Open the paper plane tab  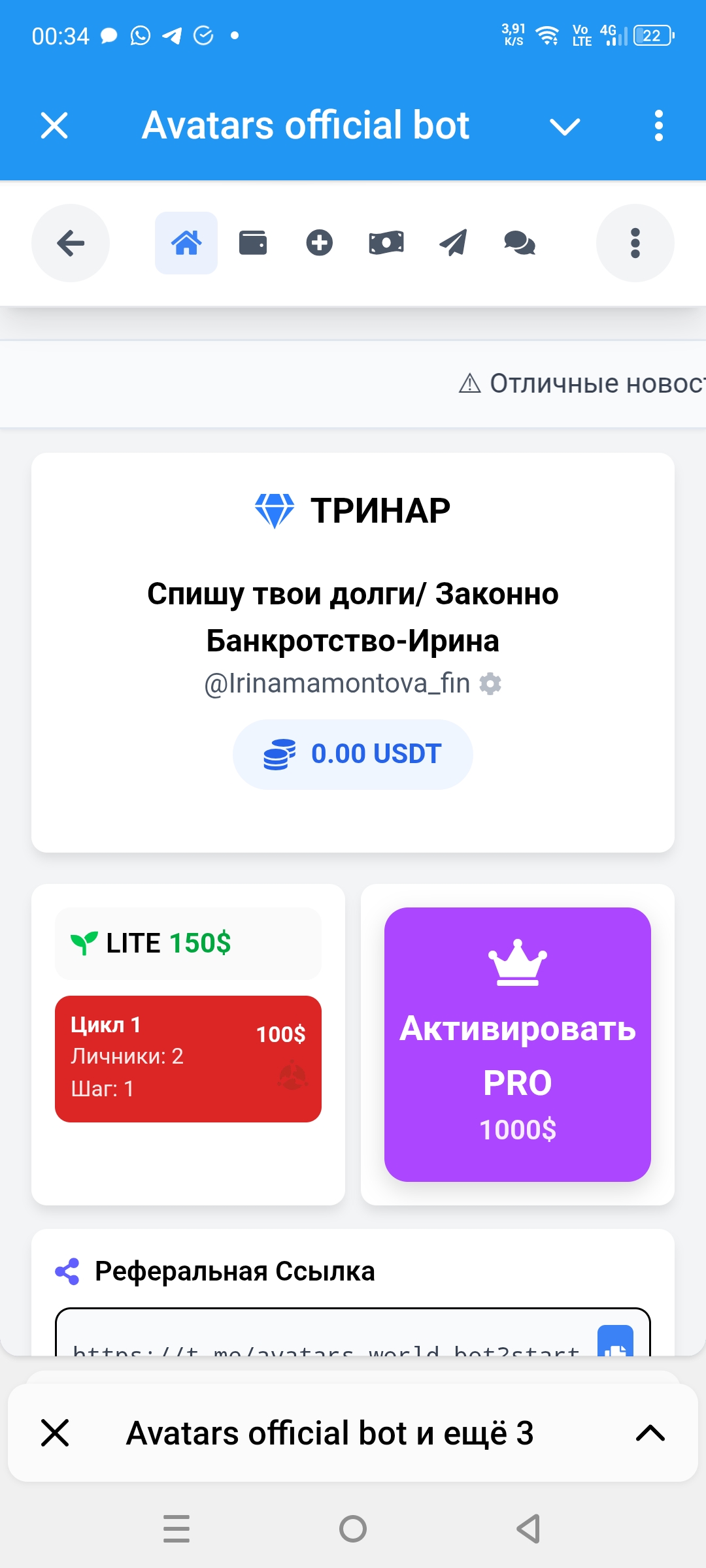coord(453,243)
